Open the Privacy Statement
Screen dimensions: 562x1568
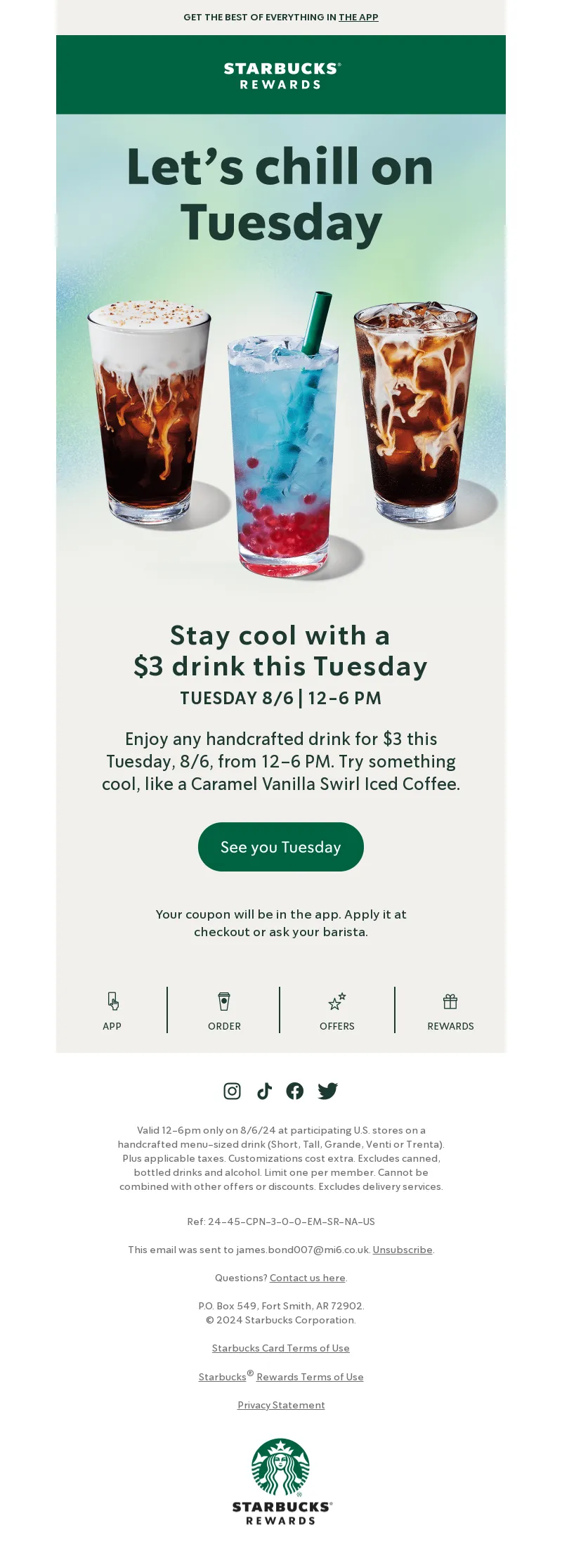pos(281,1405)
